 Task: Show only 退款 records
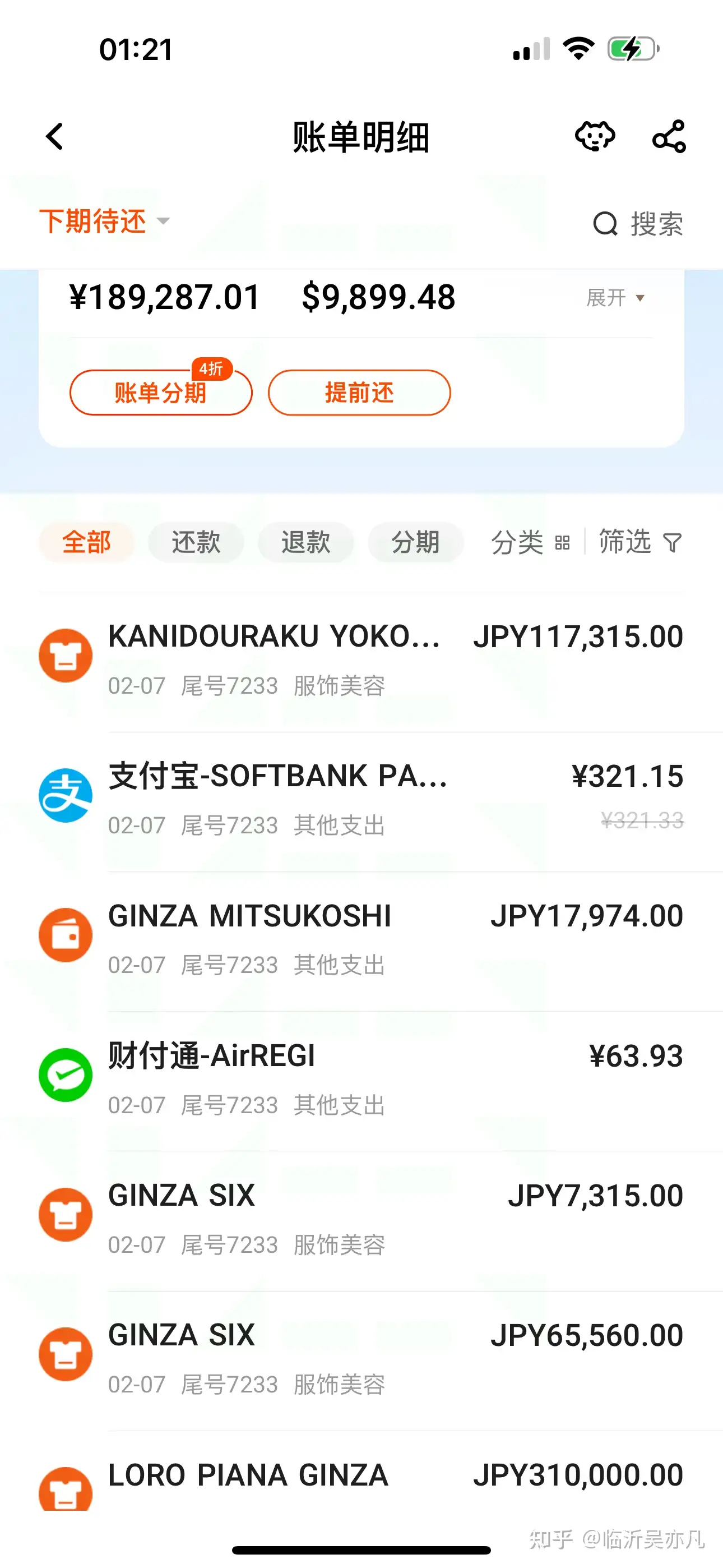[x=305, y=542]
